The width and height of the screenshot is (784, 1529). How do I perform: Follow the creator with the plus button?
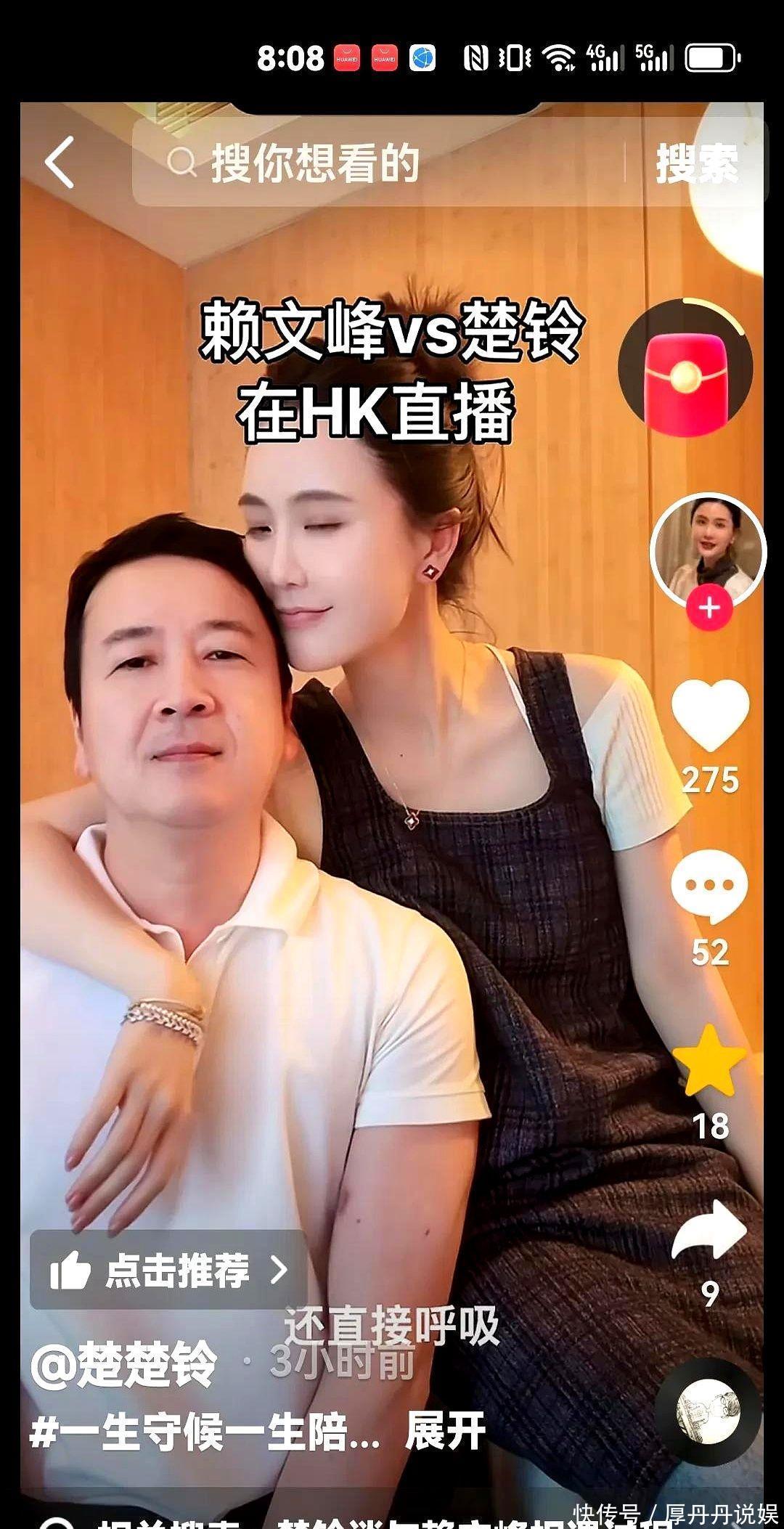pos(709,608)
